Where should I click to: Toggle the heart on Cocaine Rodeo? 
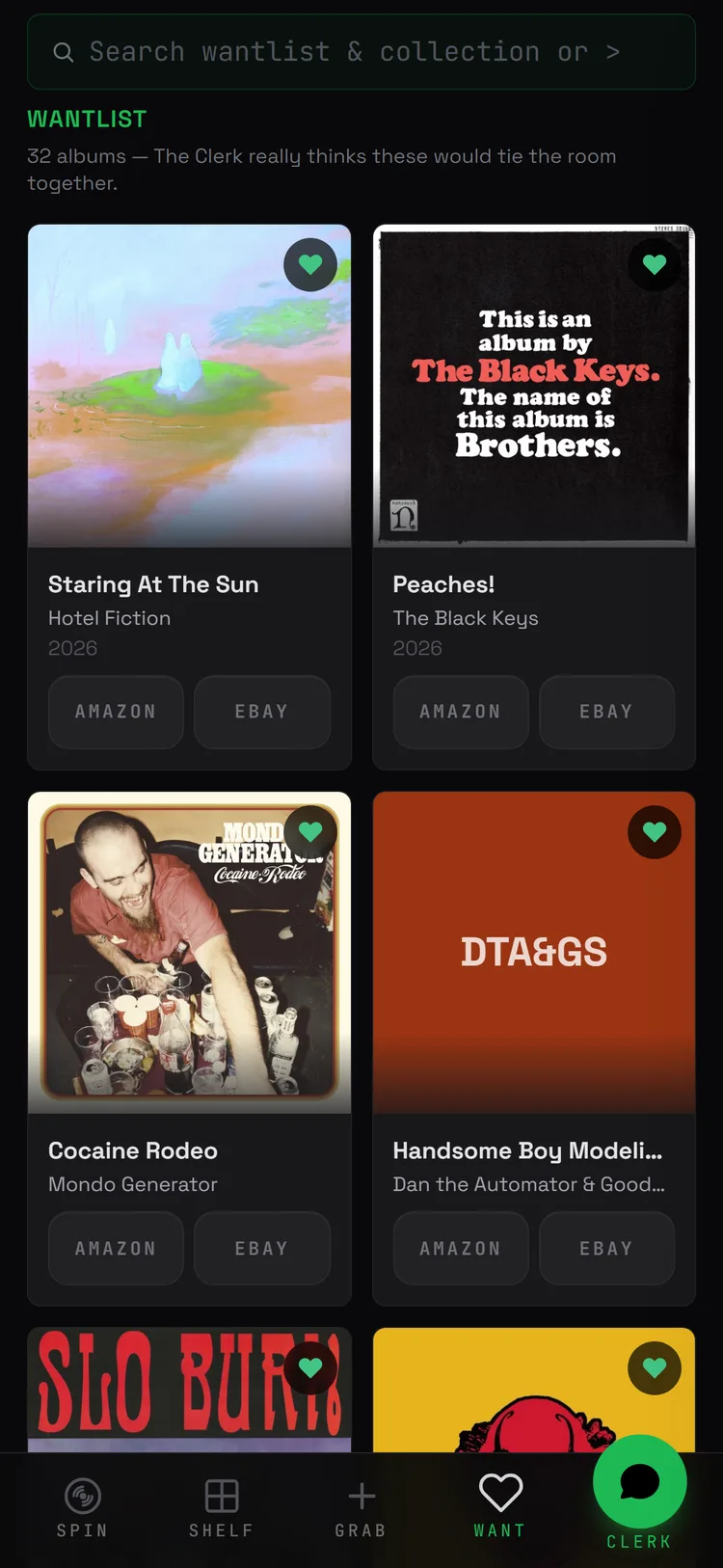(310, 830)
